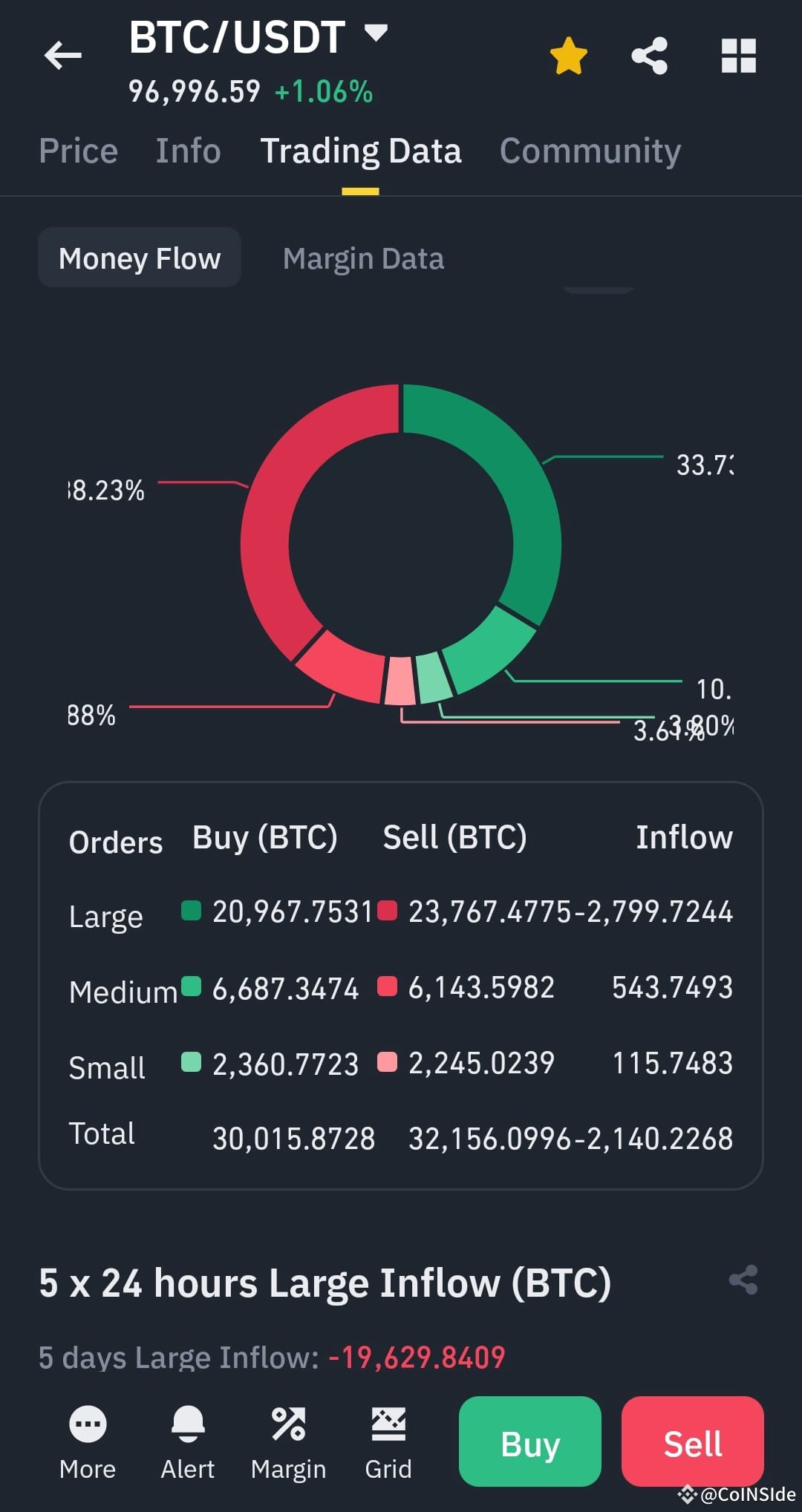802x1512 pixels.
Task: Launch Grid trading bot icon
Action: click(389, 1420)
